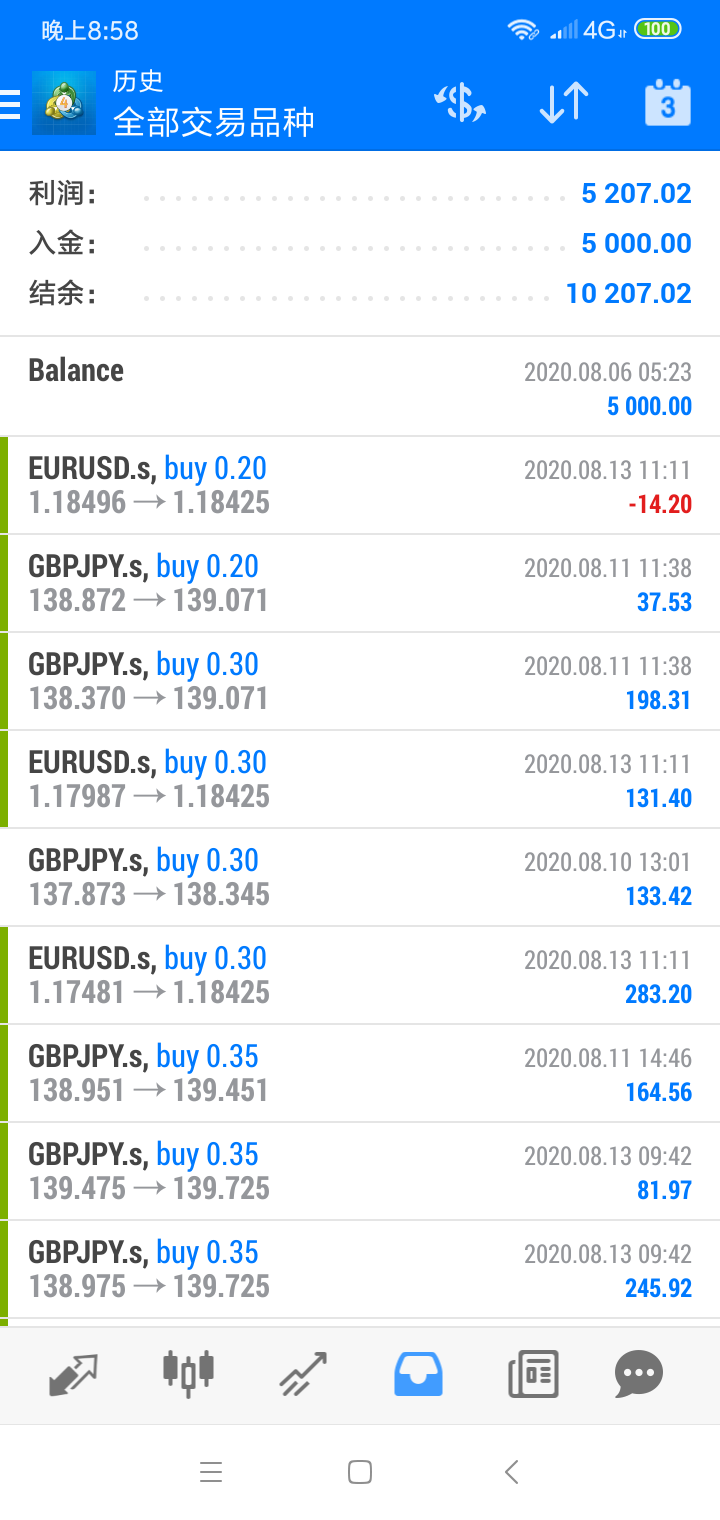Choose history period via calendar icon

click(x=668, y=104)
